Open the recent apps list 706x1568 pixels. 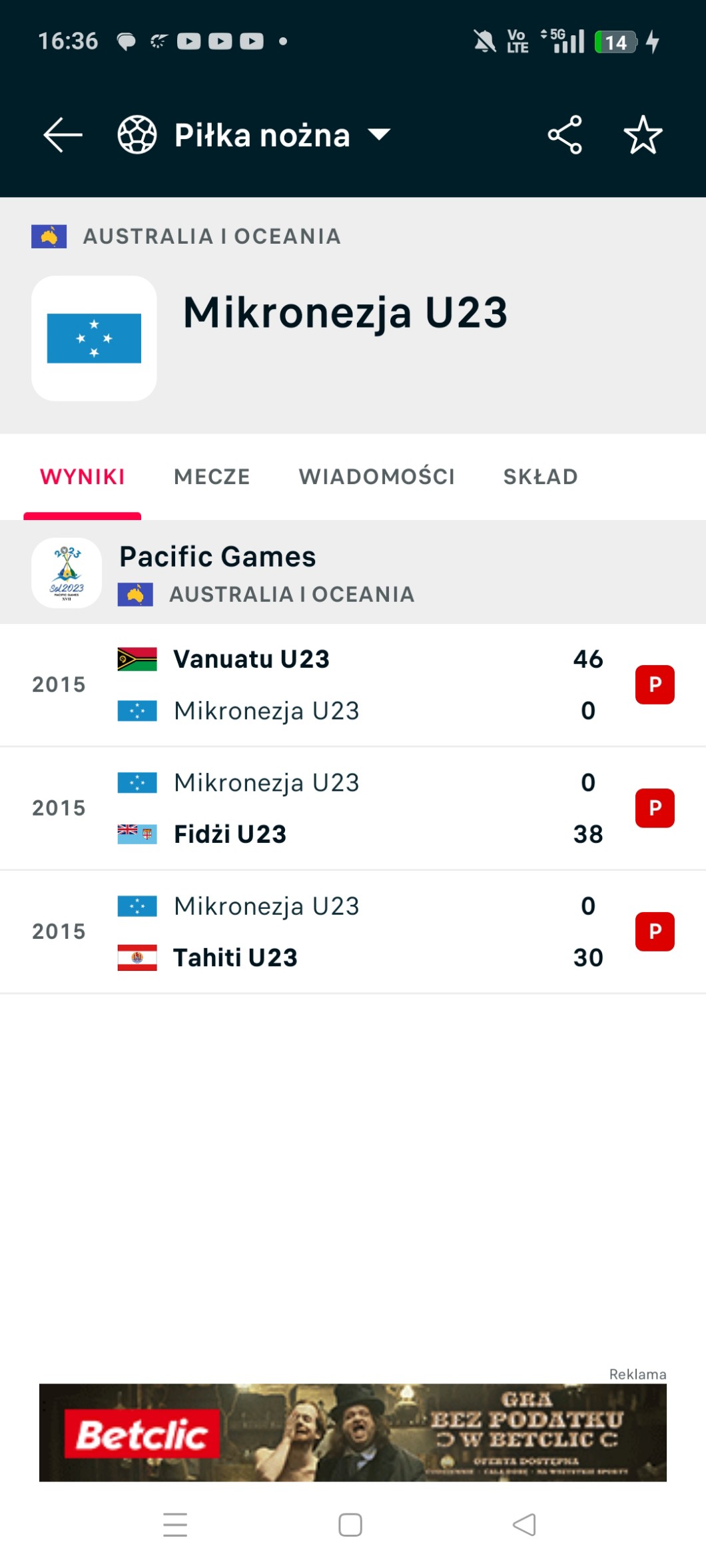click(x=175, y=1525)
